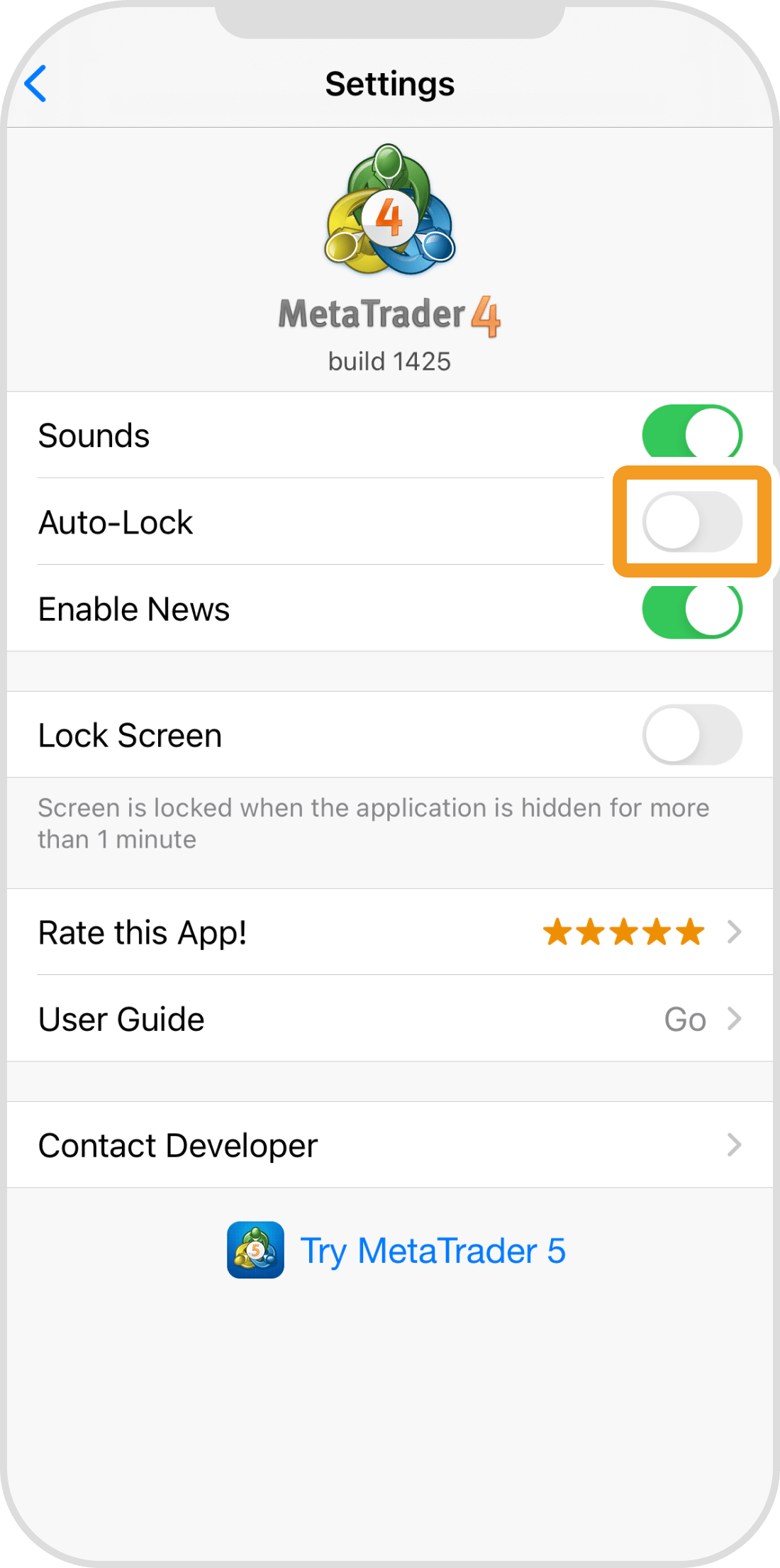The image size is (780, 1568).
Task: Disable the Enable News switch
Action: pyautogui.click(x=691, y=609)
